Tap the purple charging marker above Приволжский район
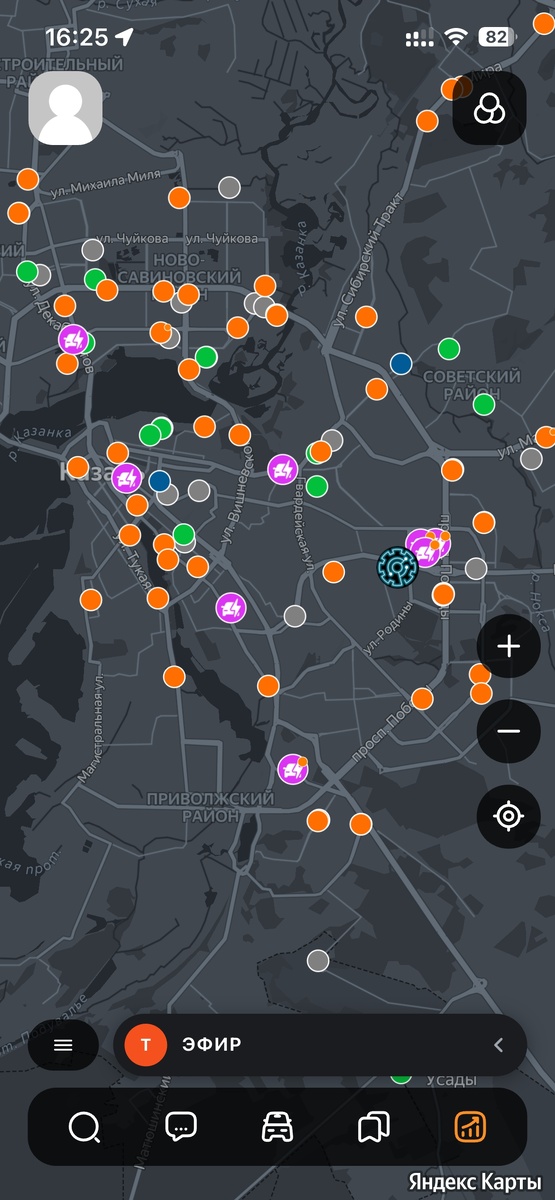The width and height of the screenshot is (555, 1200). (293, 770)
